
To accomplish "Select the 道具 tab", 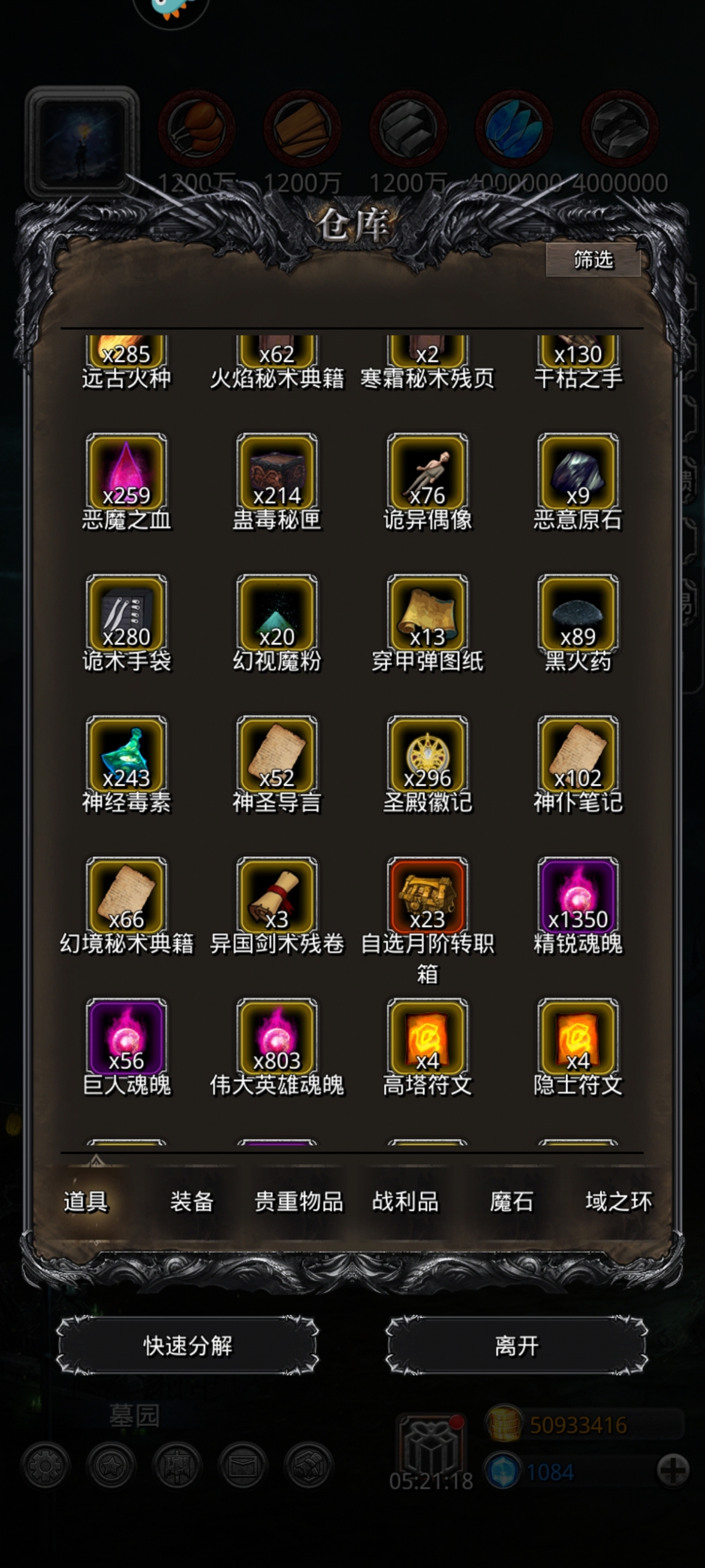I will [86, 1201].
